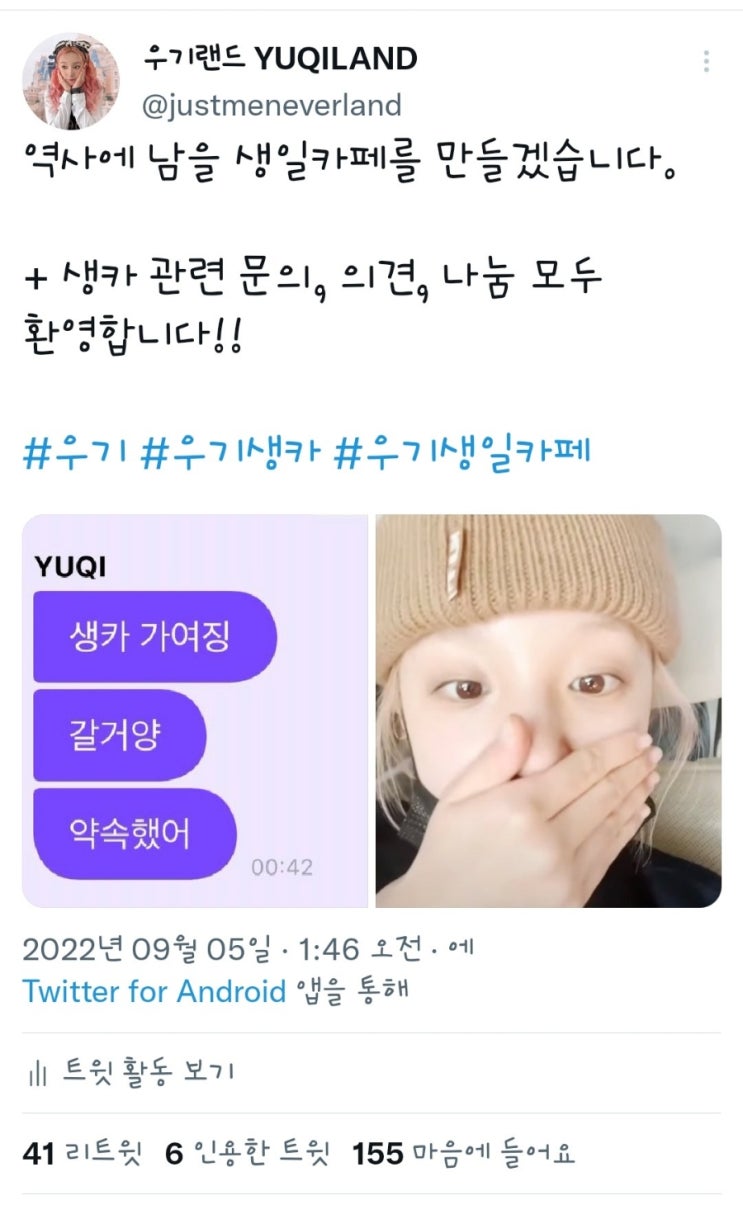Open the @justmeneverland profile handle
The width and height of the screenshot is (743, 1205).
(x=272, y=105)
